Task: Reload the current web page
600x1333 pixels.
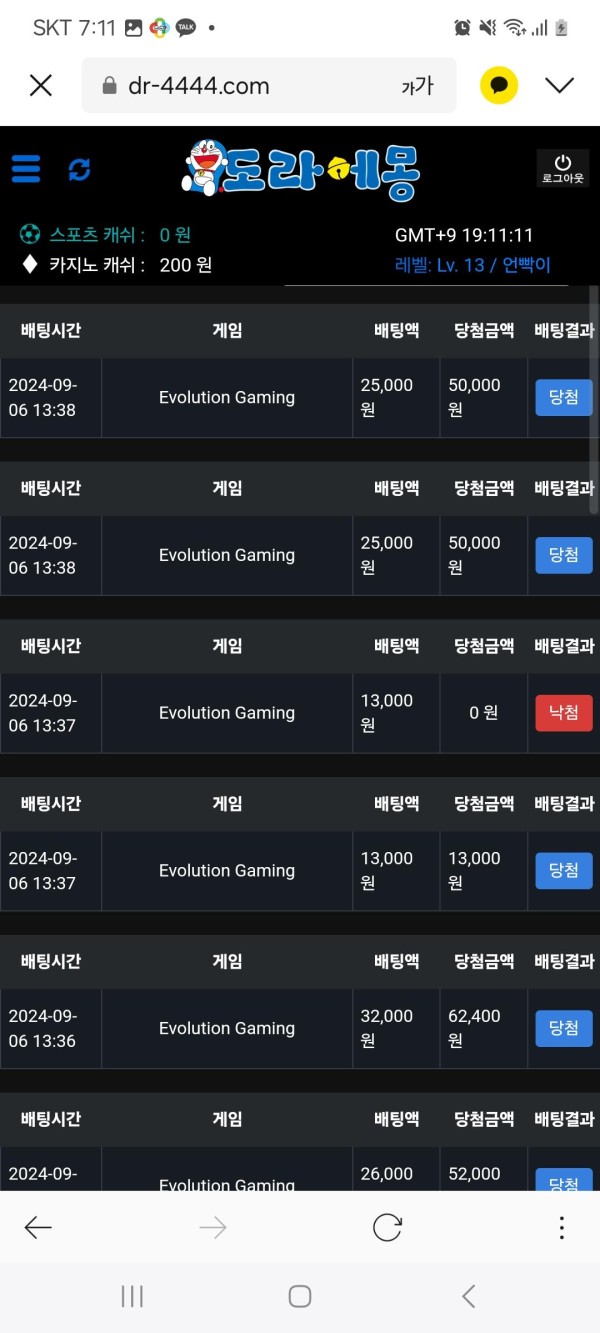Action: 387,1228
